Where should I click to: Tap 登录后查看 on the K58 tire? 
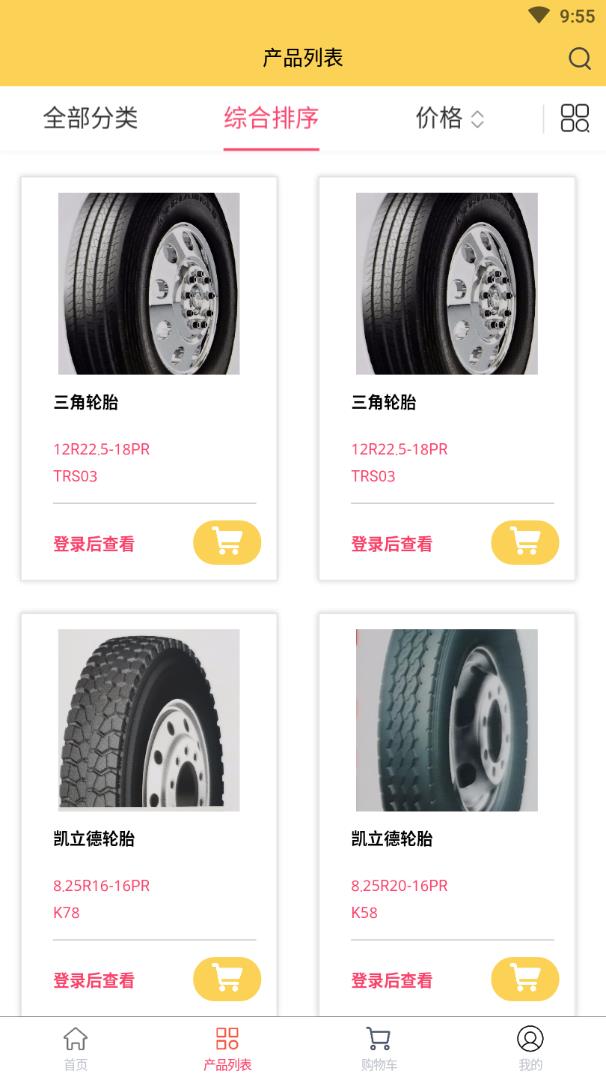tap(392, 981)
